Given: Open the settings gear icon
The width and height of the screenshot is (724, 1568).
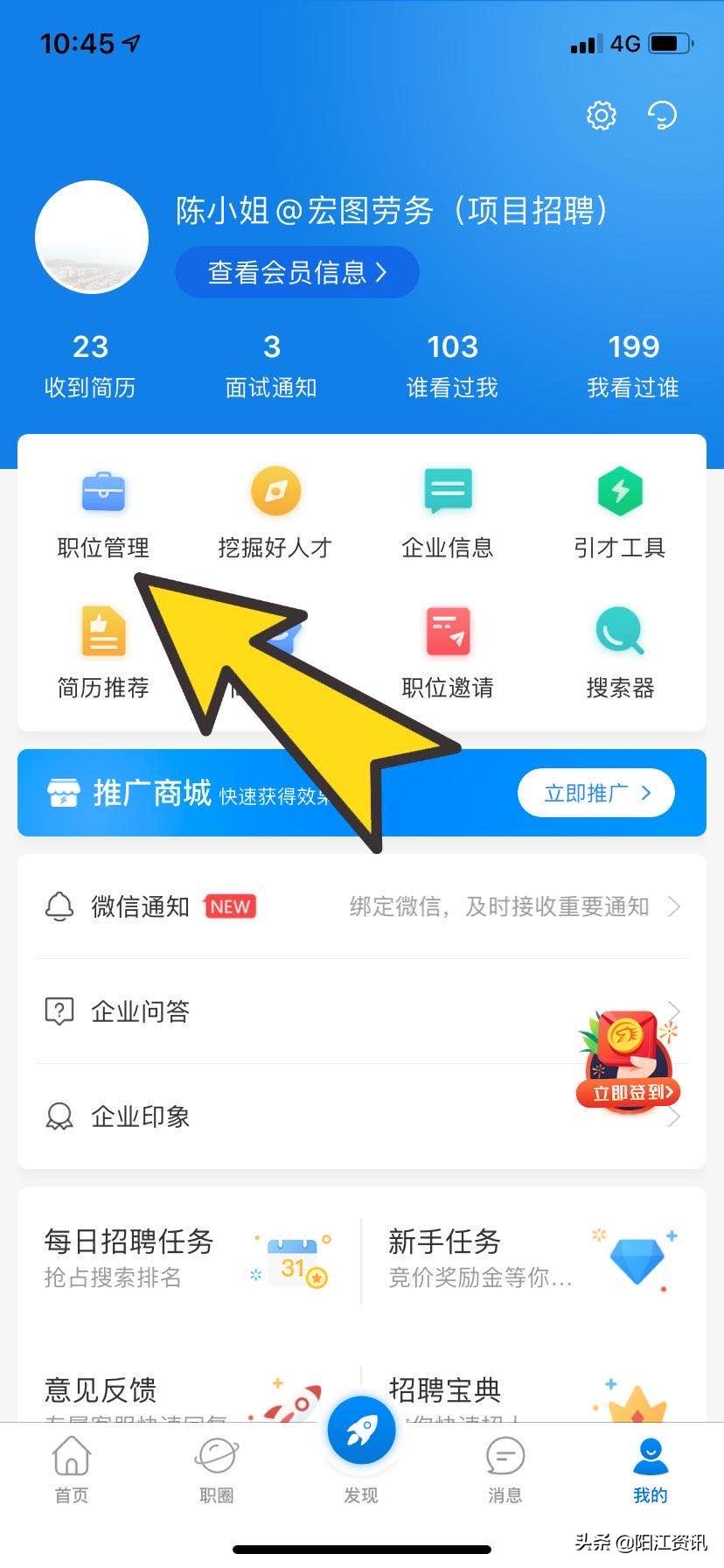Looking at the screenshot, I should 600,115.
